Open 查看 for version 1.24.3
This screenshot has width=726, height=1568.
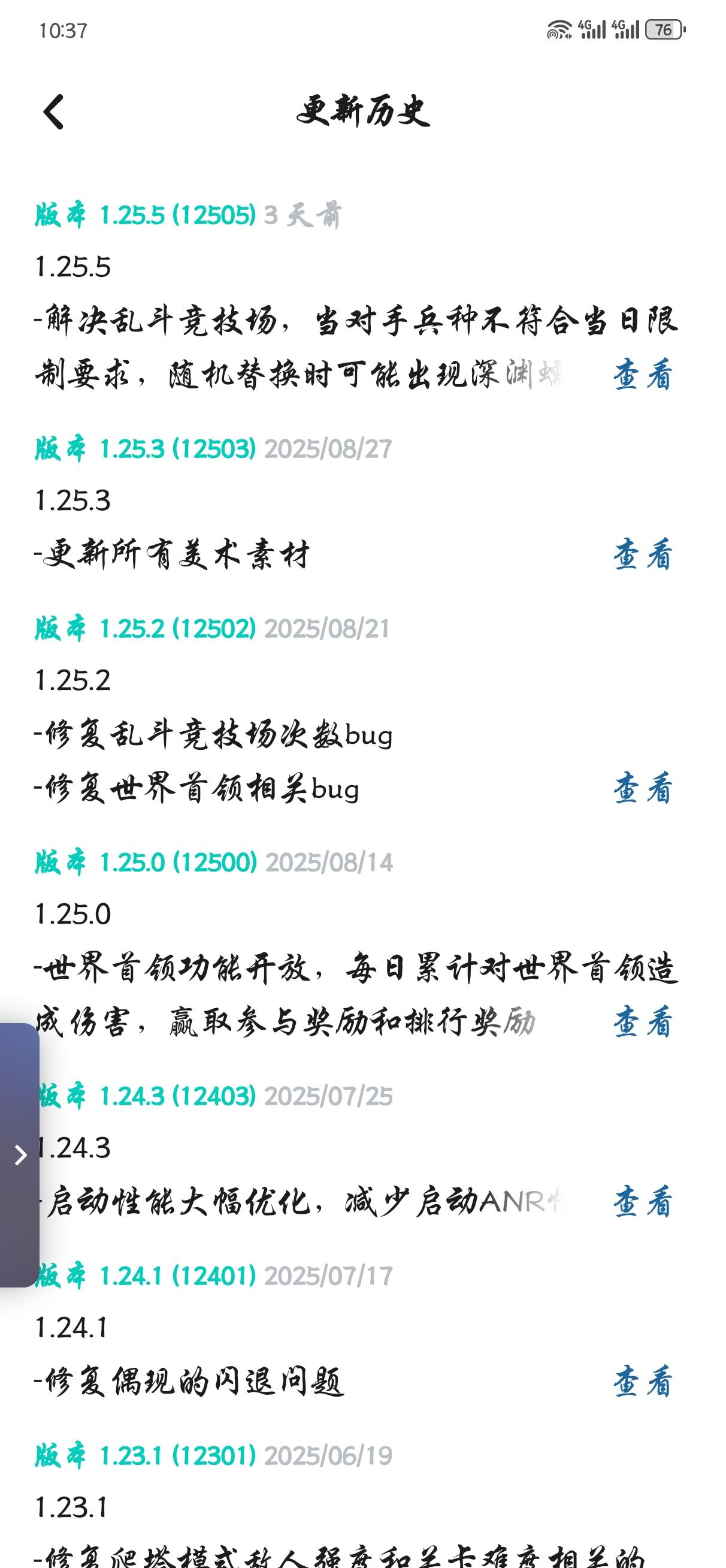point(643,1202)
